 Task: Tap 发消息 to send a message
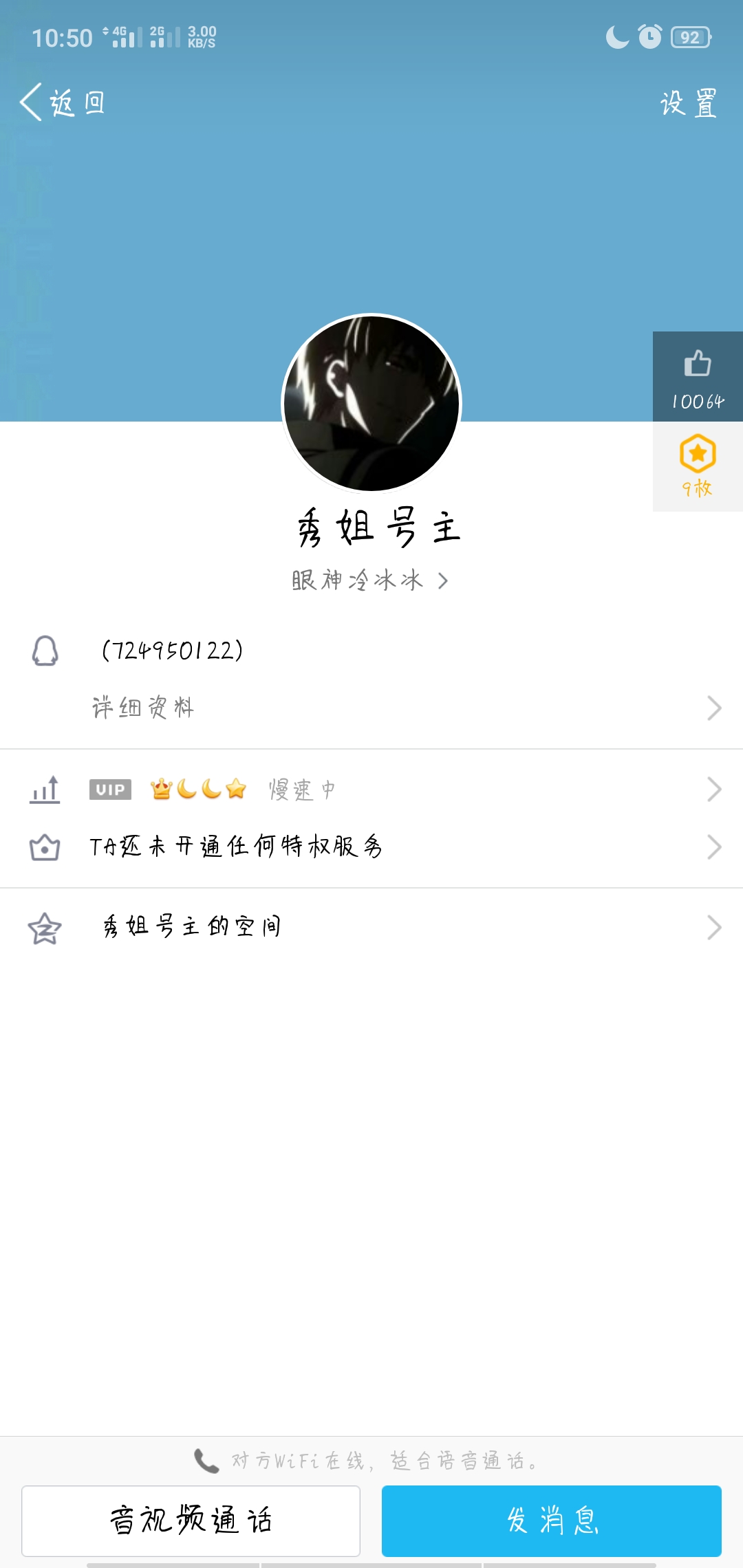(552, 1521)
